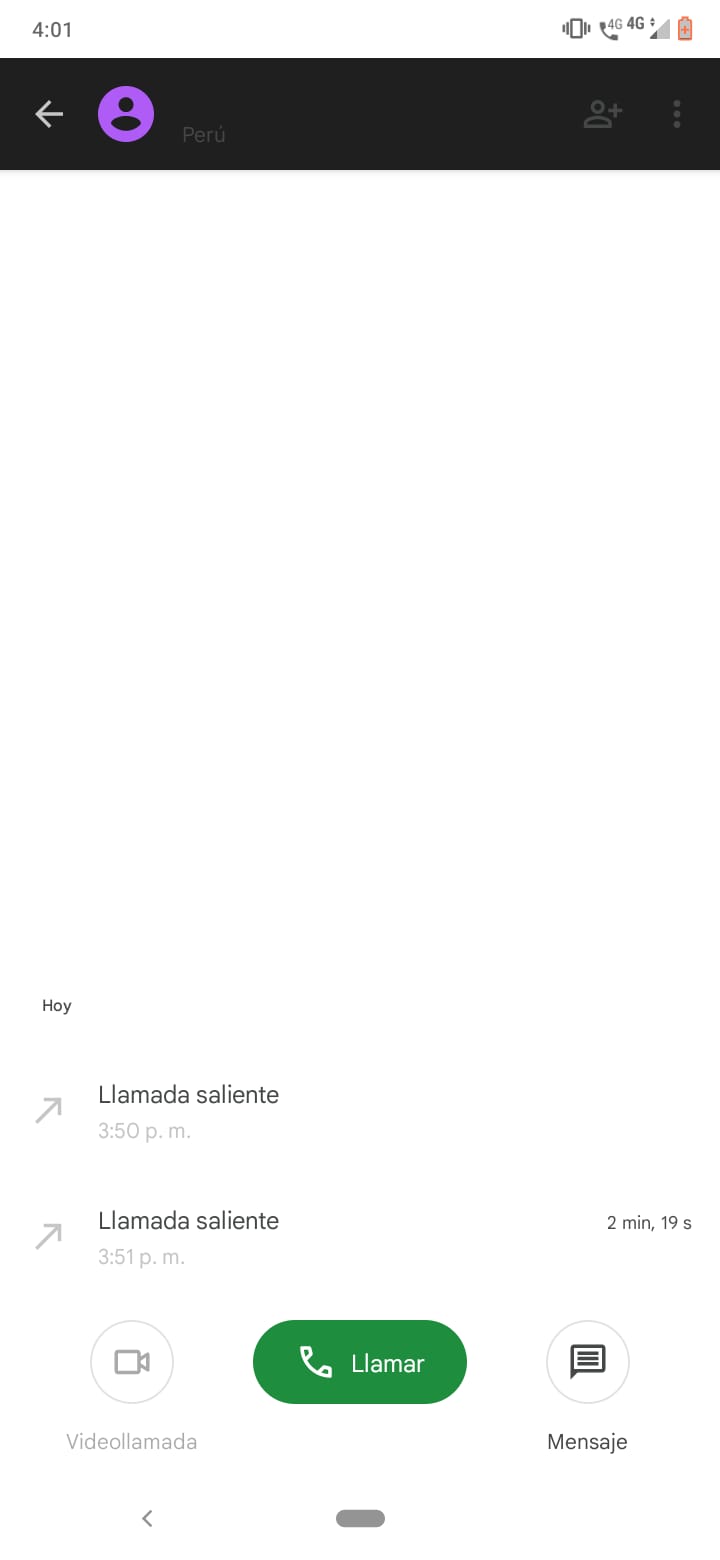
Task: Send a Mensaje to this number
Action: point(587,1362)
